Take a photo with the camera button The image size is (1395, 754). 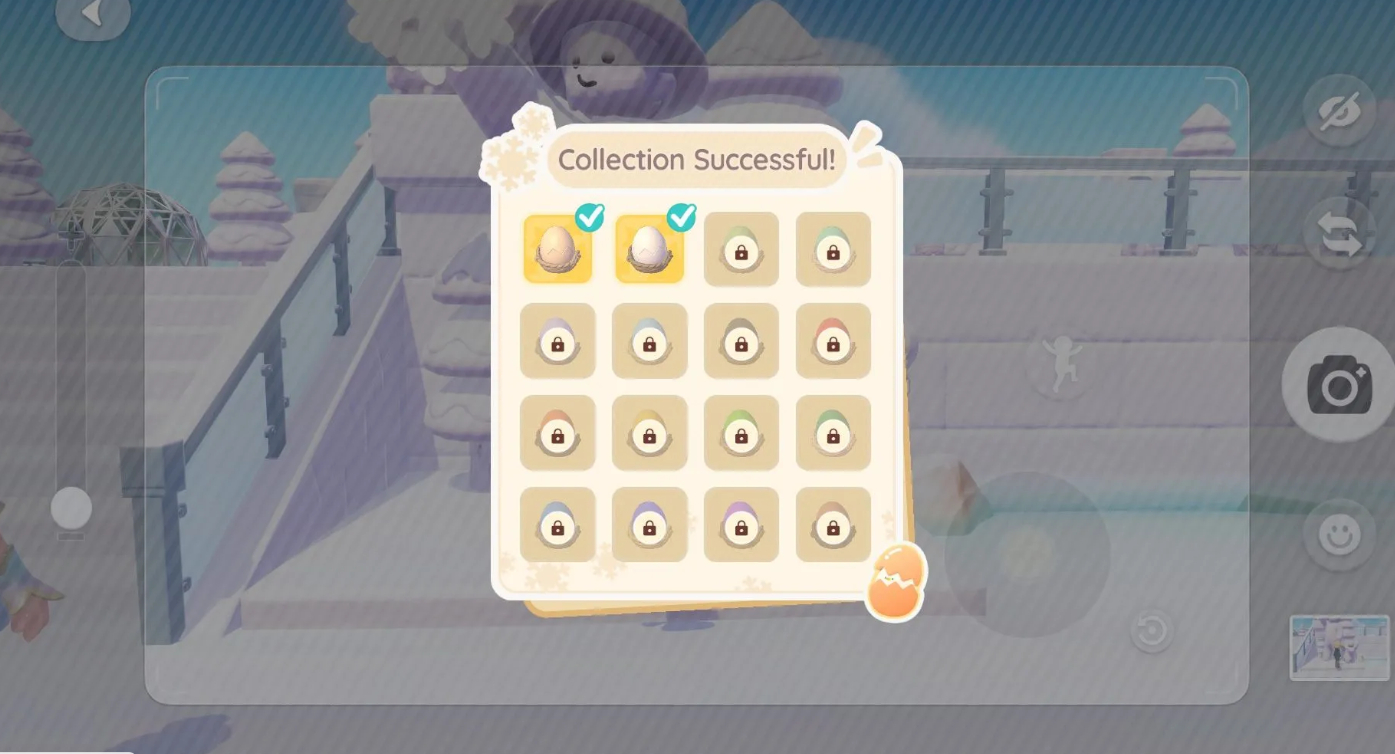coord(1339,385)
